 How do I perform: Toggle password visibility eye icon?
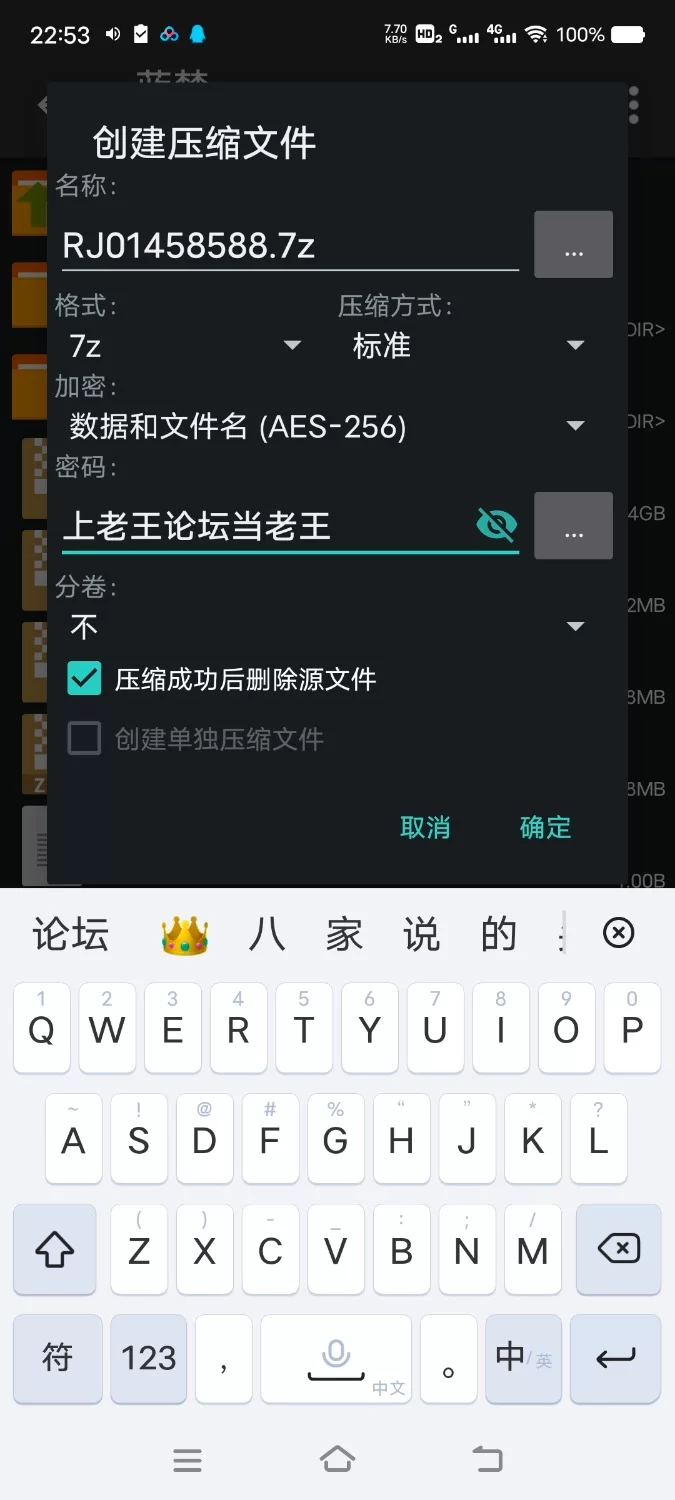coord(496,525)
